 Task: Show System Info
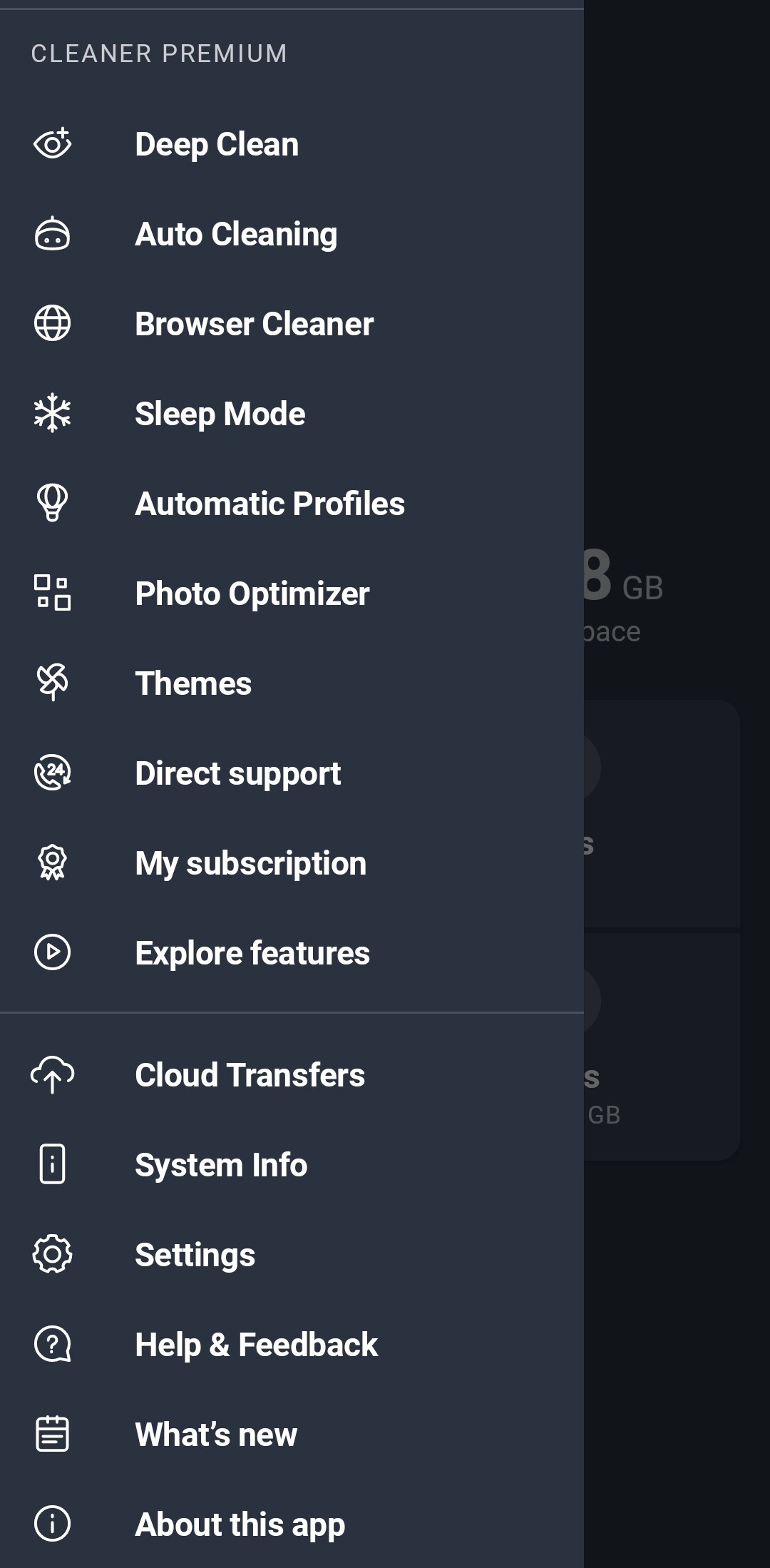[292, 1165]
